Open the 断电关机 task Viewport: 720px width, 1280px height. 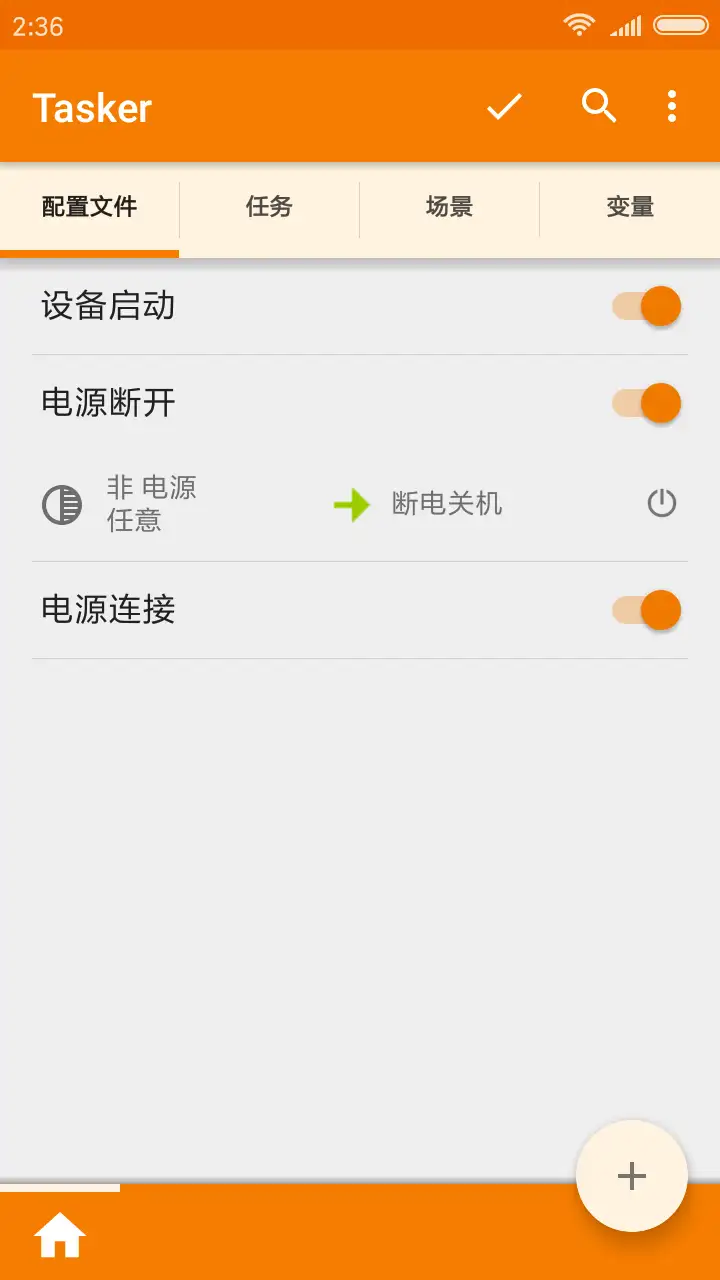(x=447, y=504)
